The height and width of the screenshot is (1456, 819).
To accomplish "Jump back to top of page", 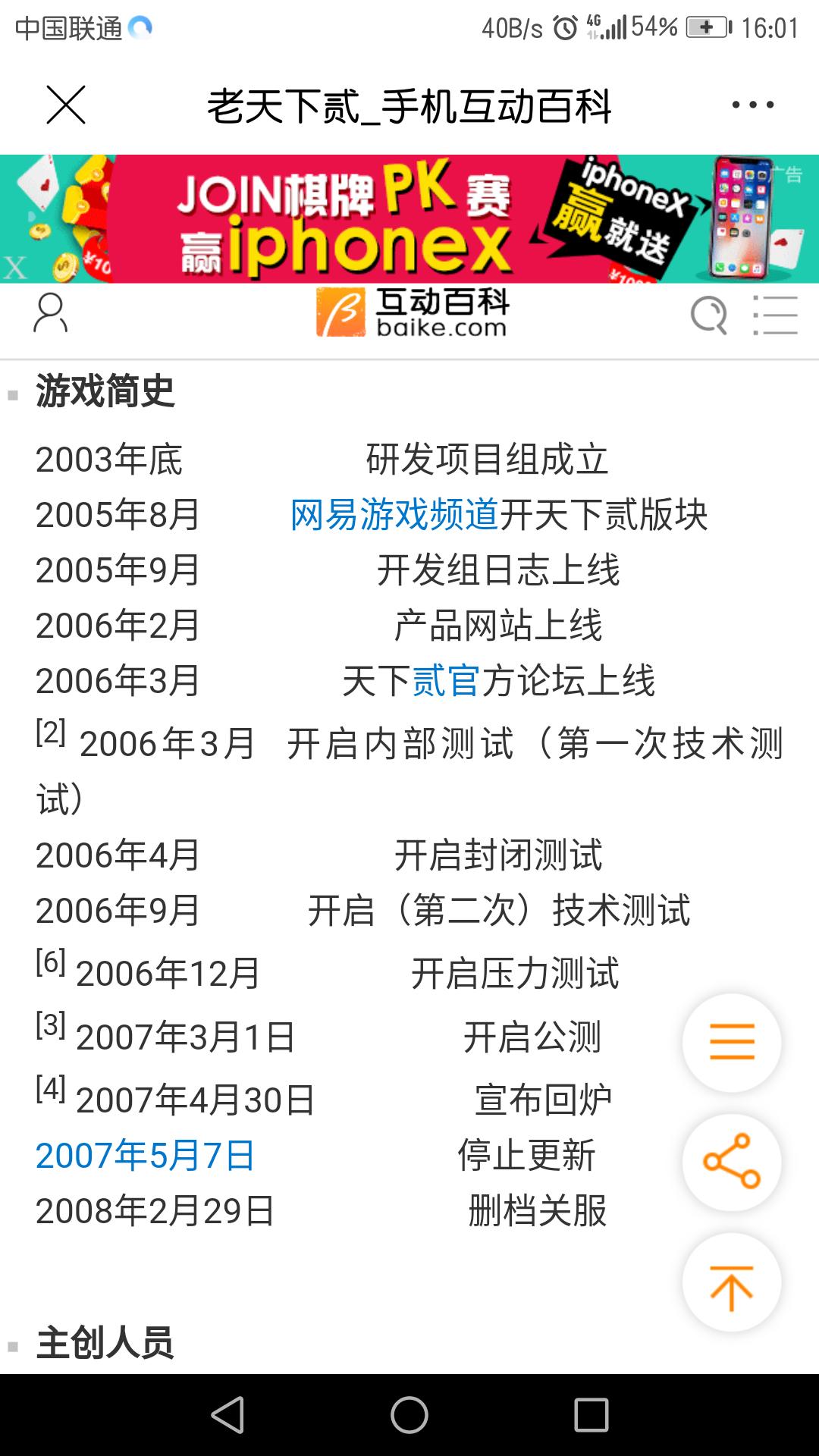I will [732, 1283].
